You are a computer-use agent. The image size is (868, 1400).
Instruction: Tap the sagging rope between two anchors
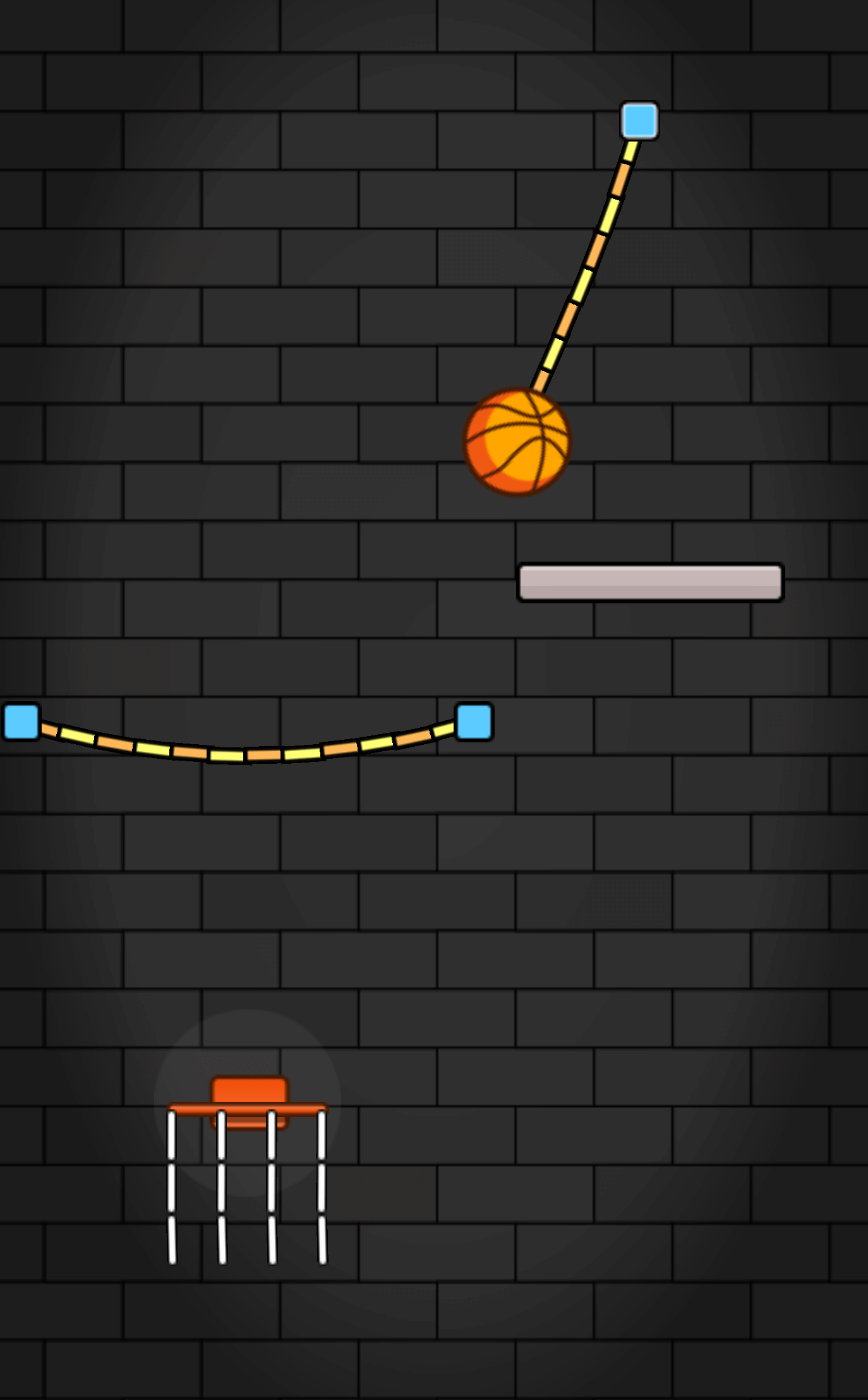246,755
